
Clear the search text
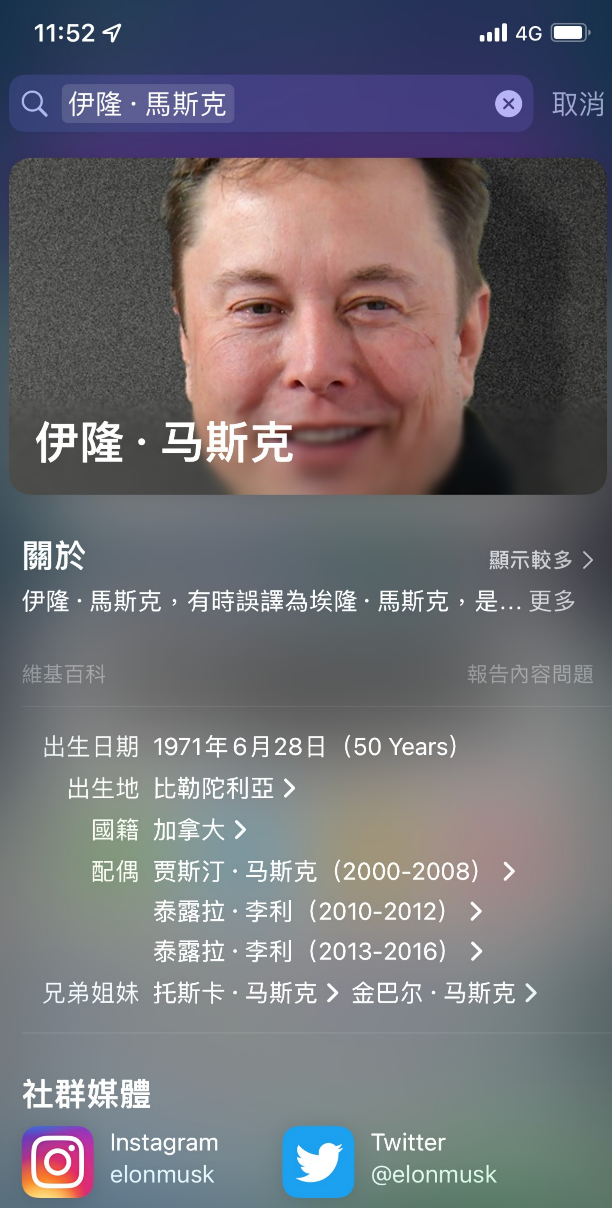(508, 104)
